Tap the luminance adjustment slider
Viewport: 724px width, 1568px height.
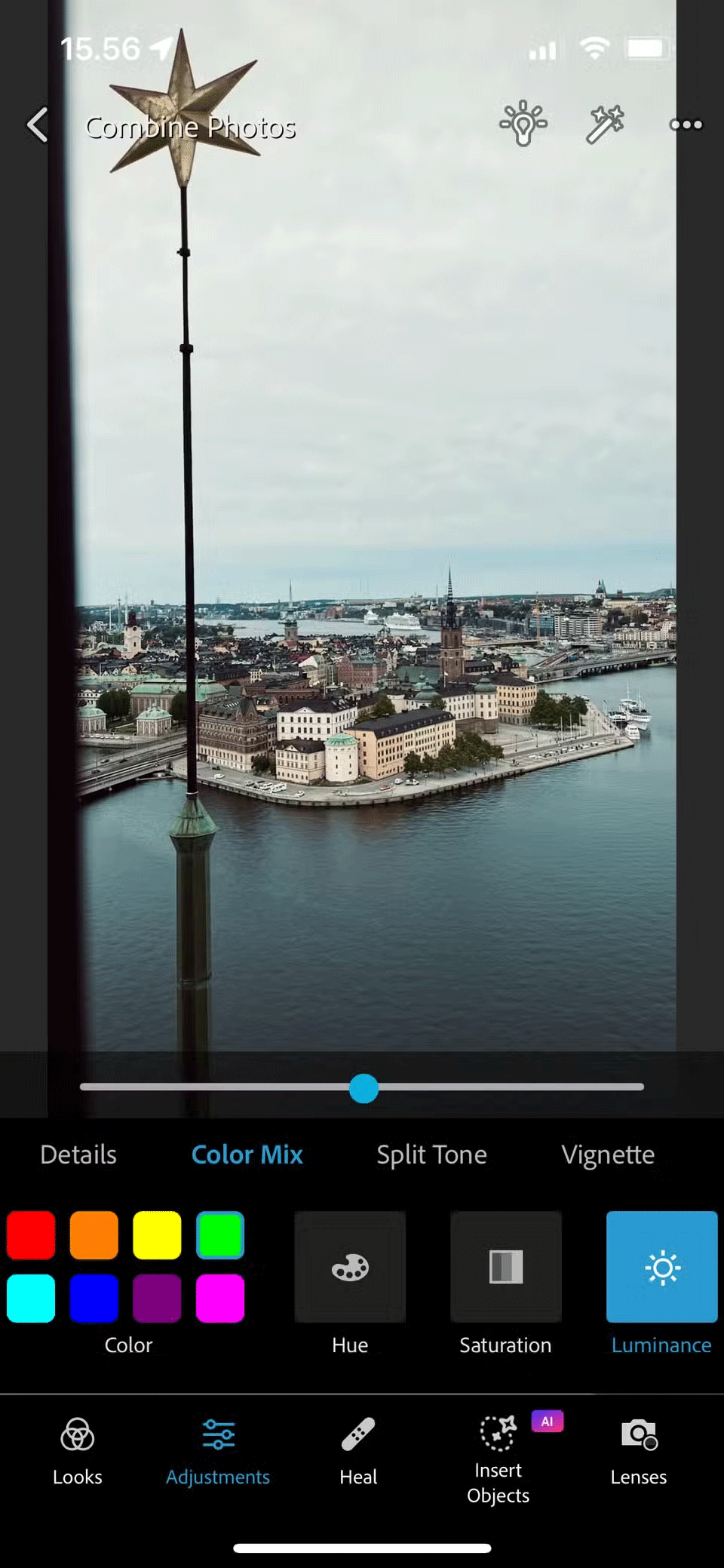364,1088
